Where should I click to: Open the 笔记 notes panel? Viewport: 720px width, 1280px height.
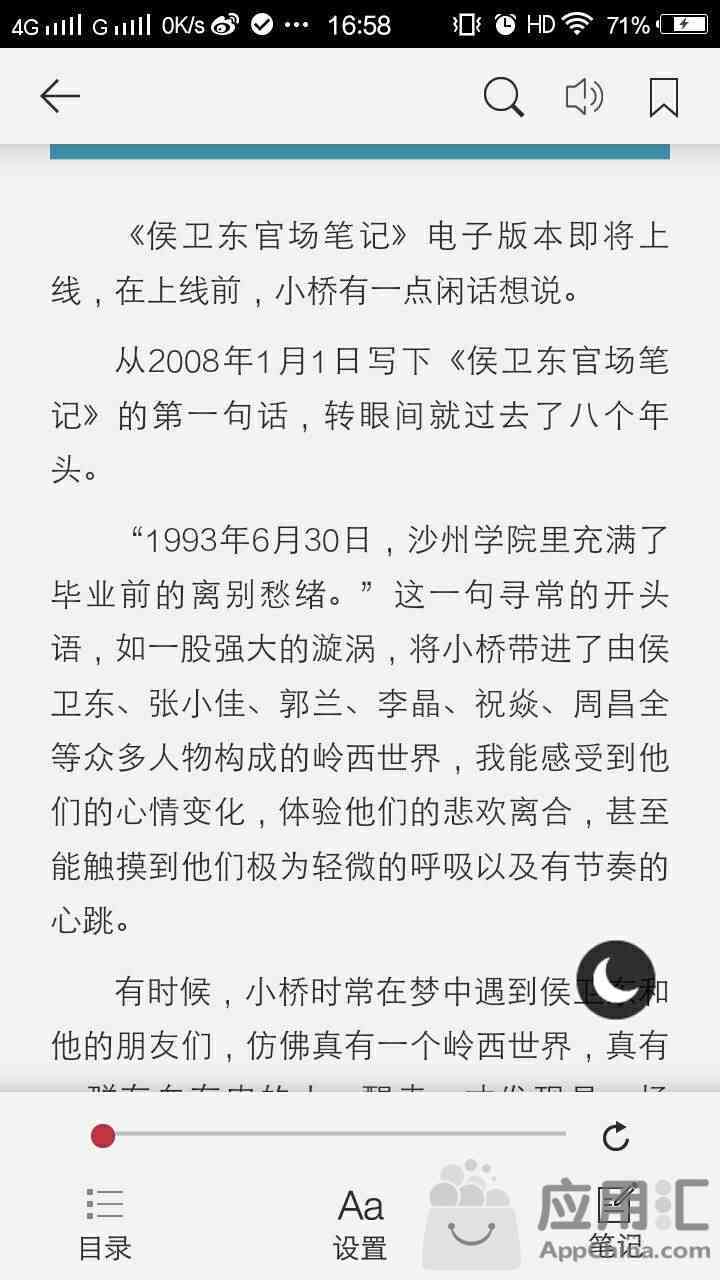(616, 1224)
